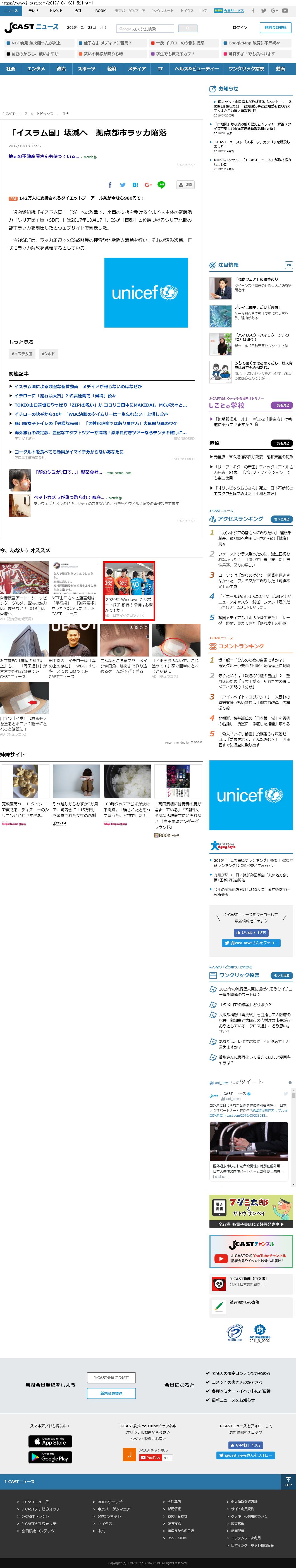Tap the 新規会員登録 button near the footer
This screenshot has width=296, height=1568.
pos(111,1393)
